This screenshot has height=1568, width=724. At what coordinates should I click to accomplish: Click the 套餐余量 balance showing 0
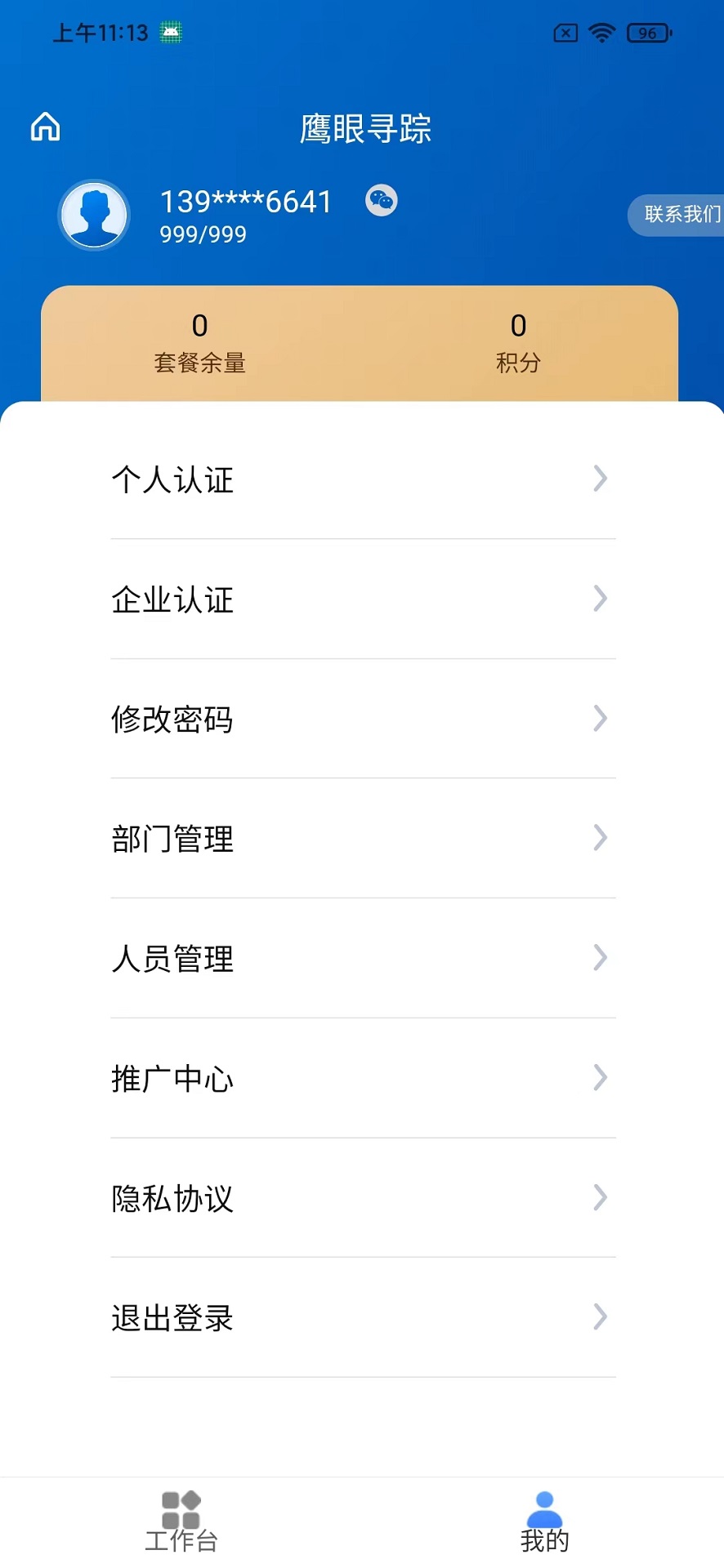coord(199,343)
